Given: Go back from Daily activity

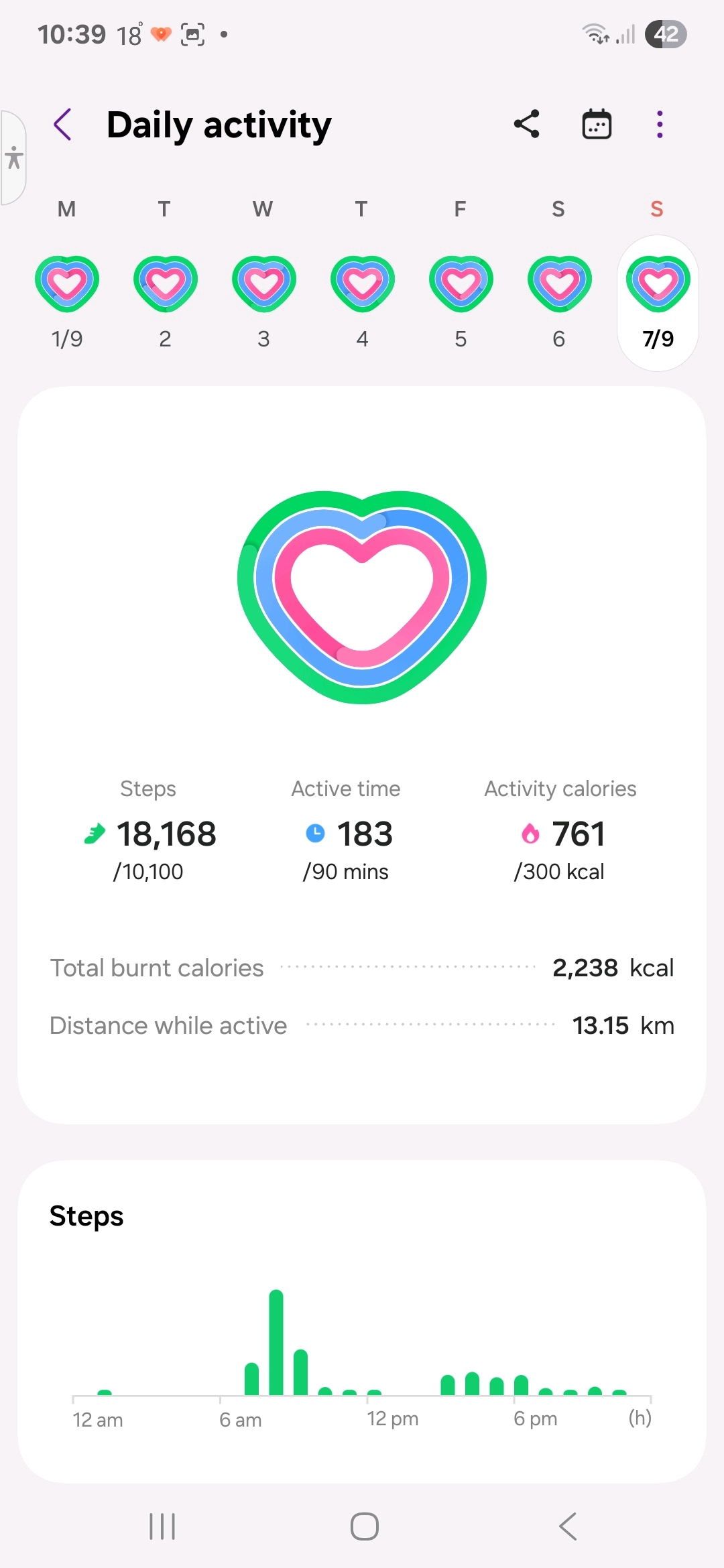Looking at the screenshot, I should pos(62,125).
